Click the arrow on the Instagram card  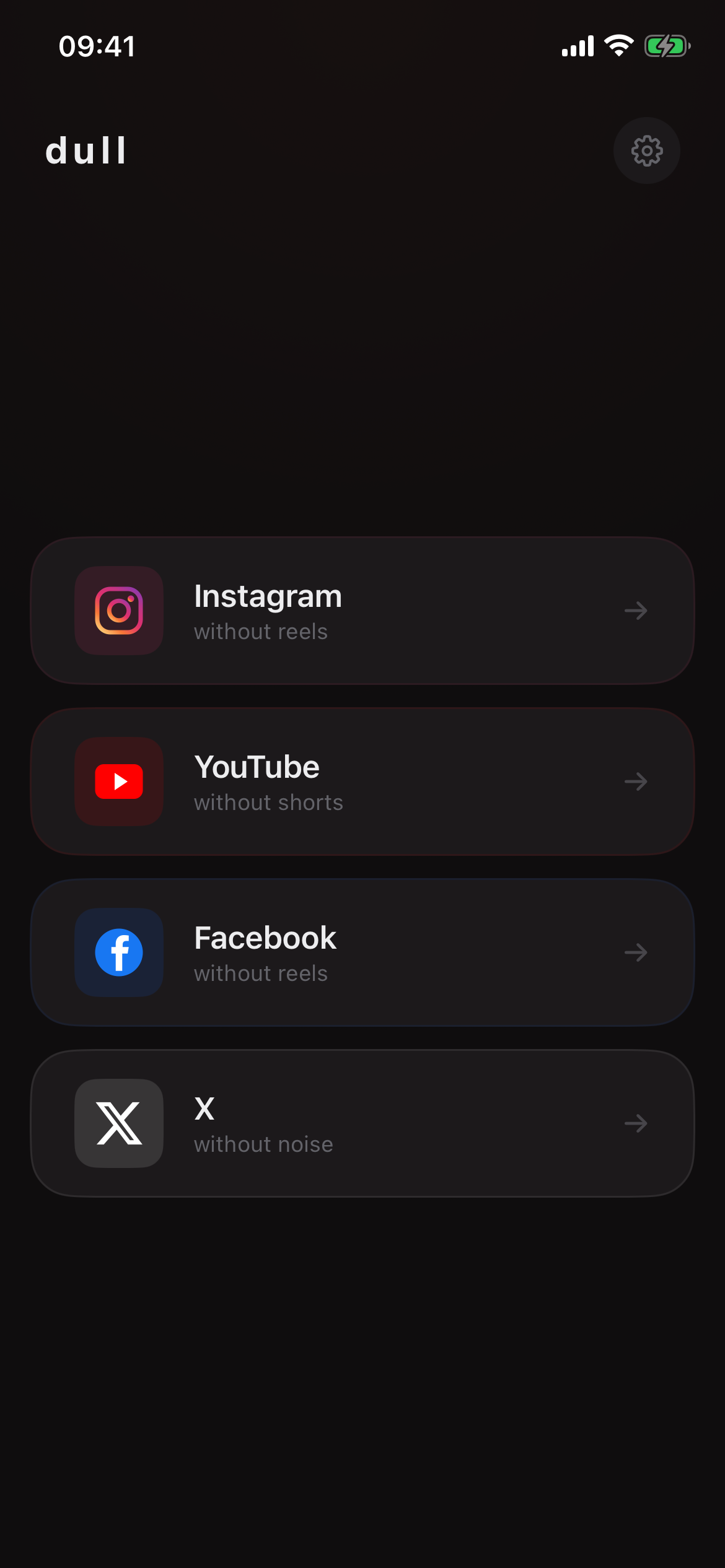pyautogui.click(x=636, y=611)
